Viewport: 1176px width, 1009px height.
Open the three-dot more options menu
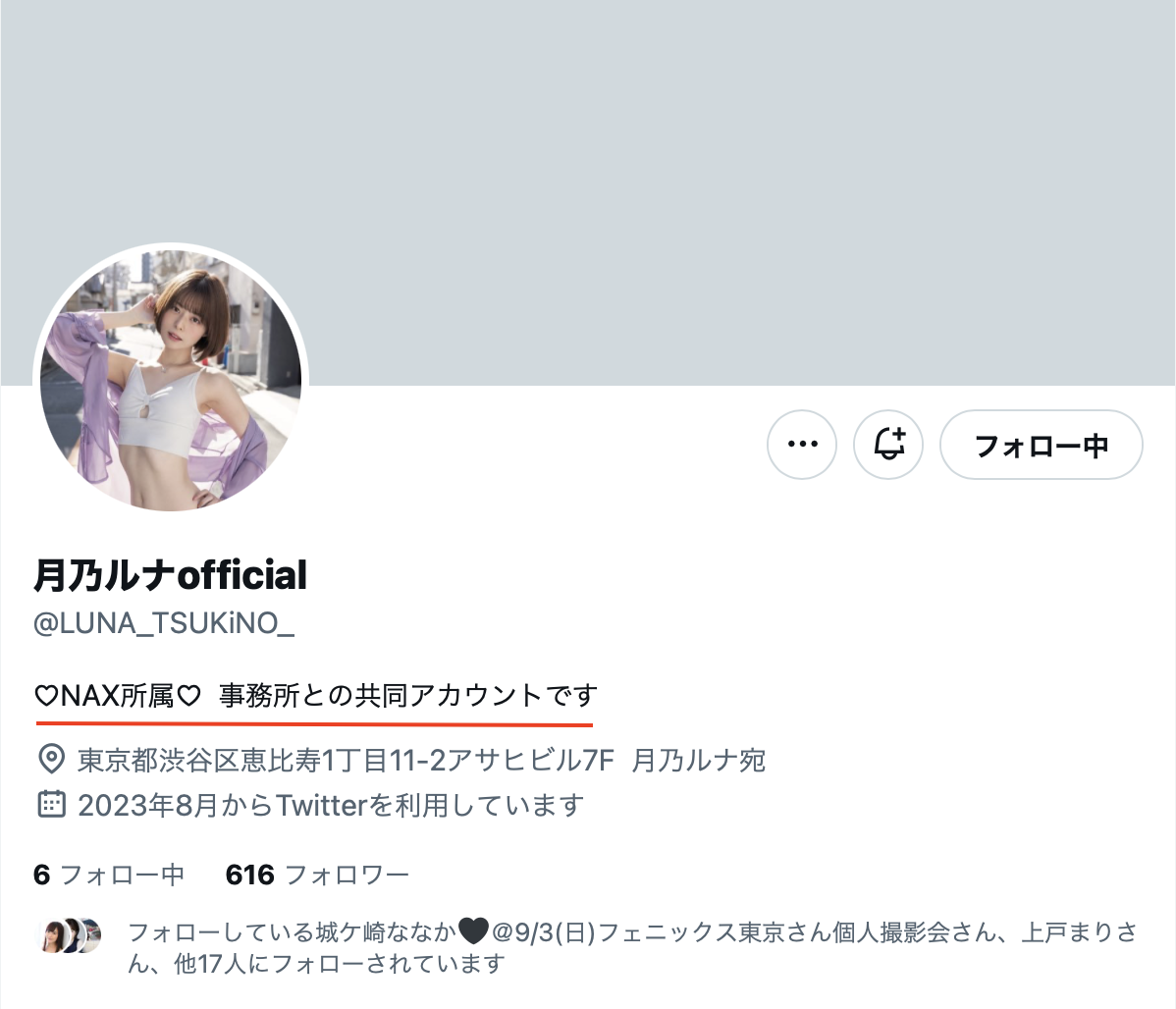(x=802, y=445)
